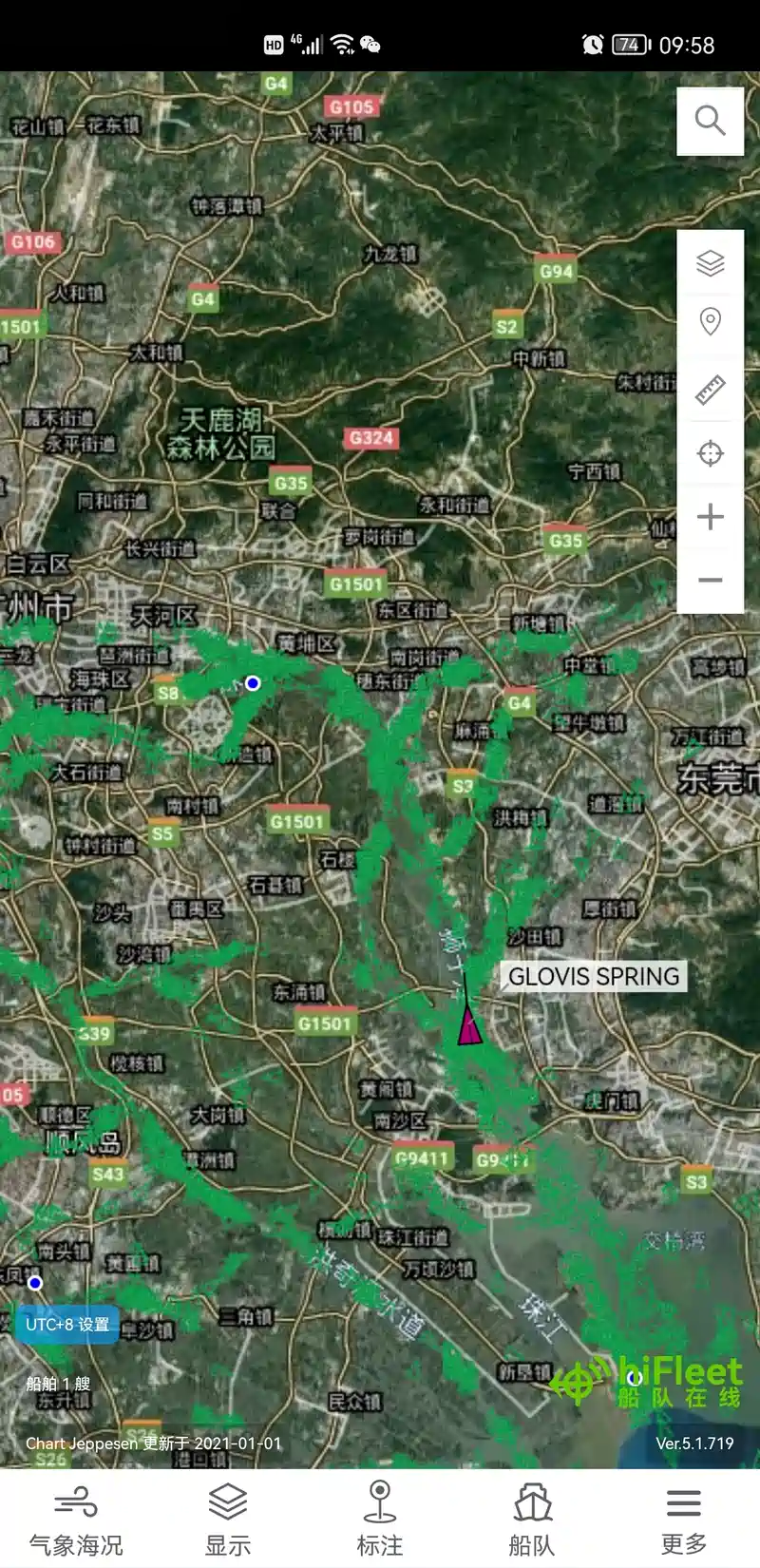Zoom in with the plus button
The image size is (760, 1568).
(710, 517)
